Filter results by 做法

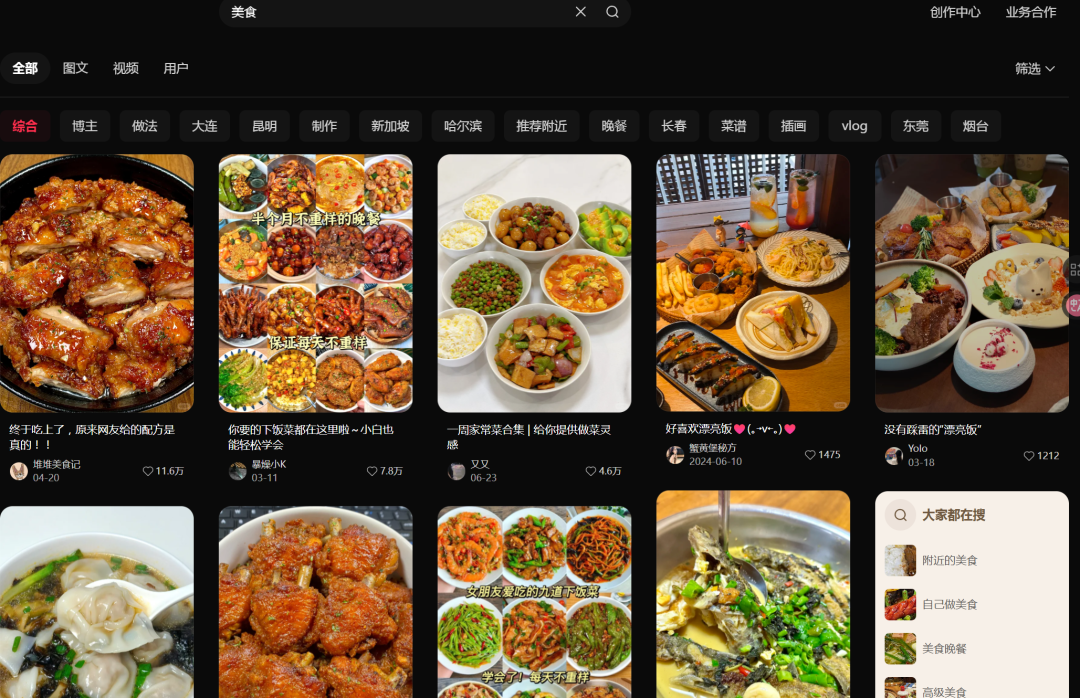pos(145,126)
